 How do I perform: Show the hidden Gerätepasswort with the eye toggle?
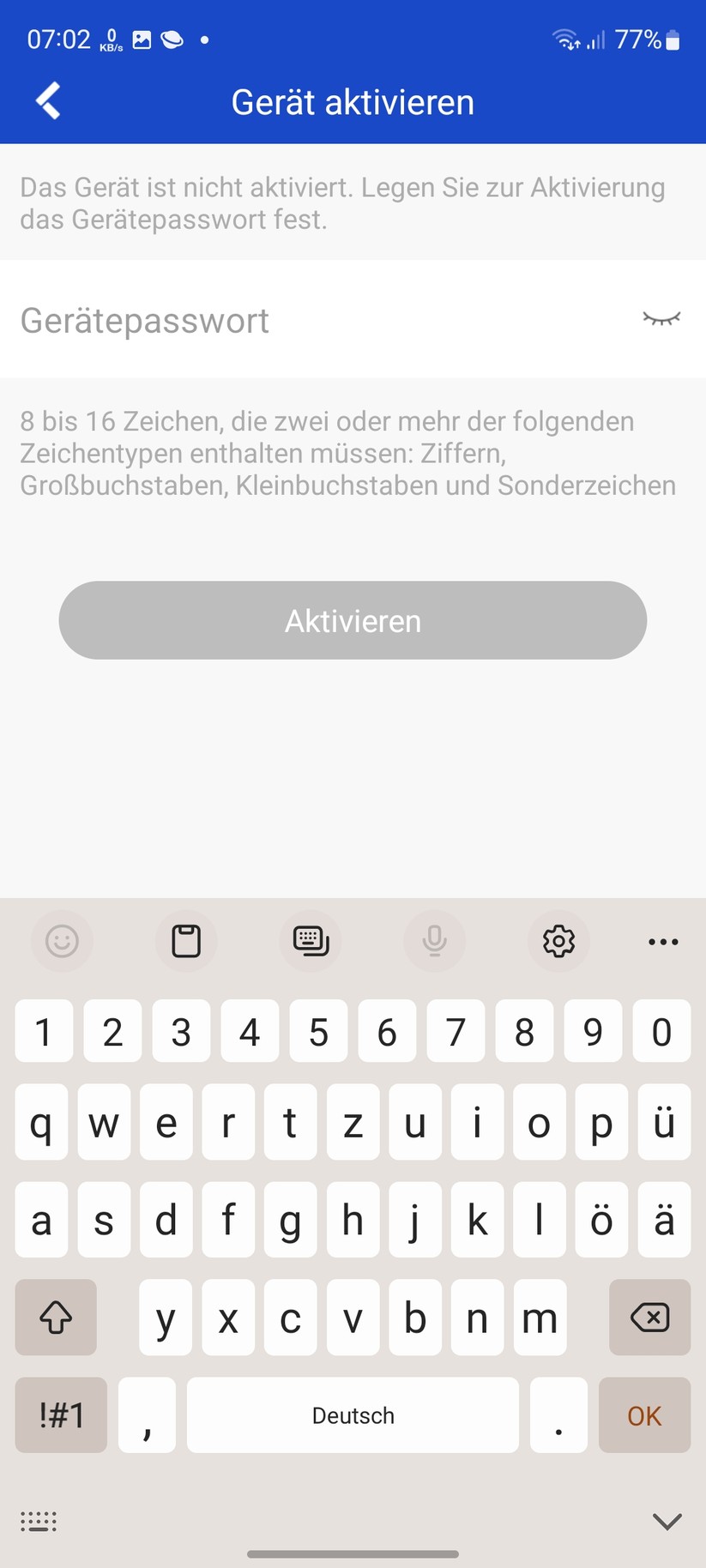pyautogui.click(x=661, y=319)
